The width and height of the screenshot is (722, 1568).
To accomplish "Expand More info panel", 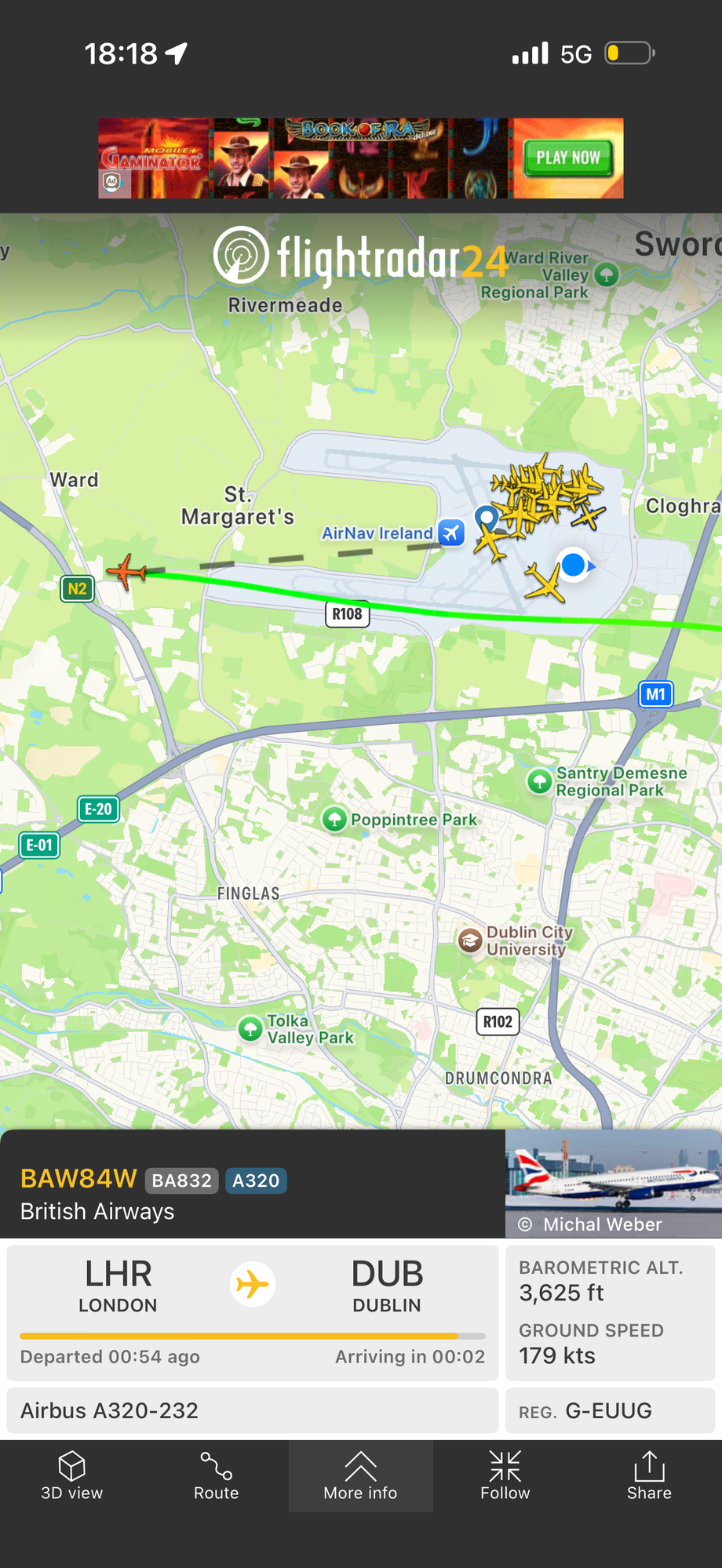I will pos(361,1475).
